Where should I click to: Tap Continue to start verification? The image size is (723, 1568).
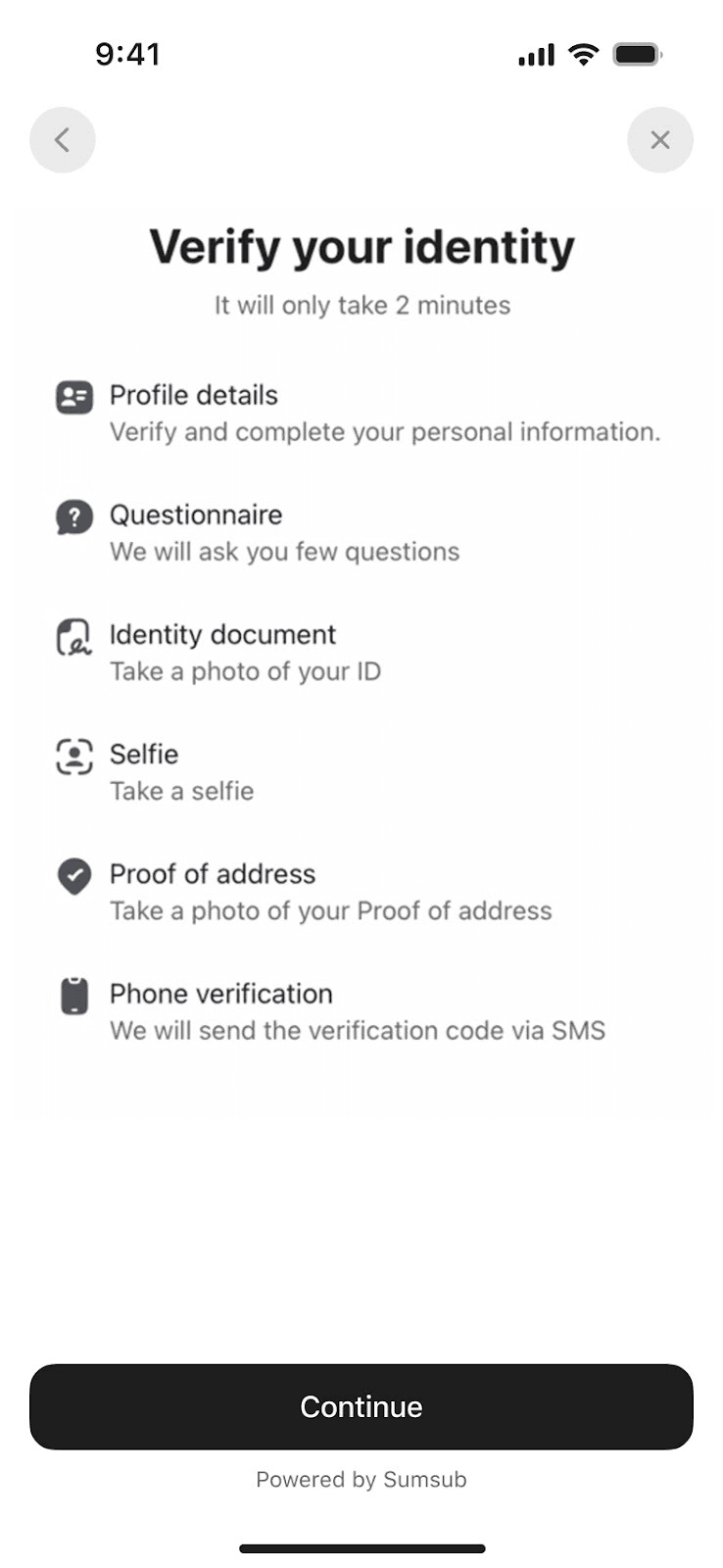pos(361,1406)
